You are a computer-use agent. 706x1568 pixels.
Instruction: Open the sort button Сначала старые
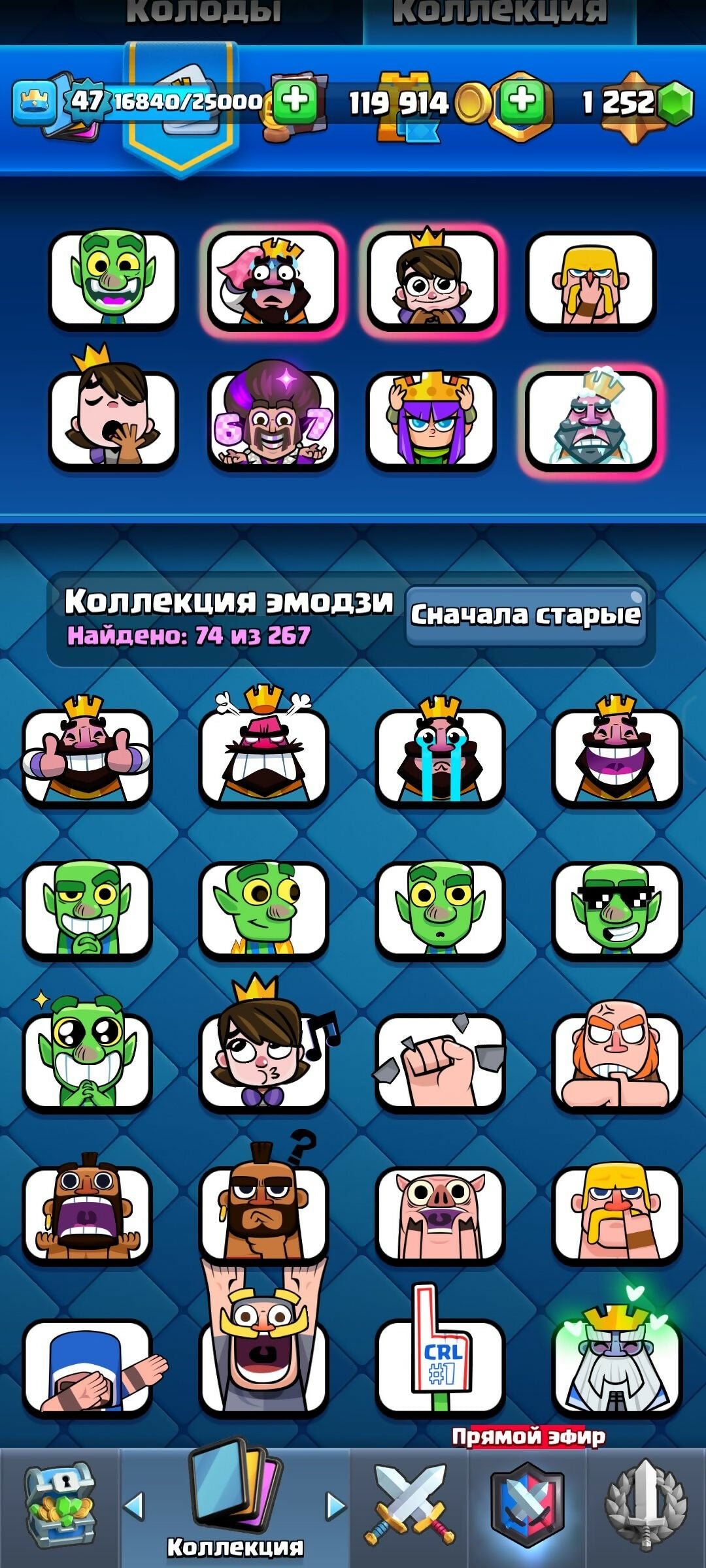(526, 615)
